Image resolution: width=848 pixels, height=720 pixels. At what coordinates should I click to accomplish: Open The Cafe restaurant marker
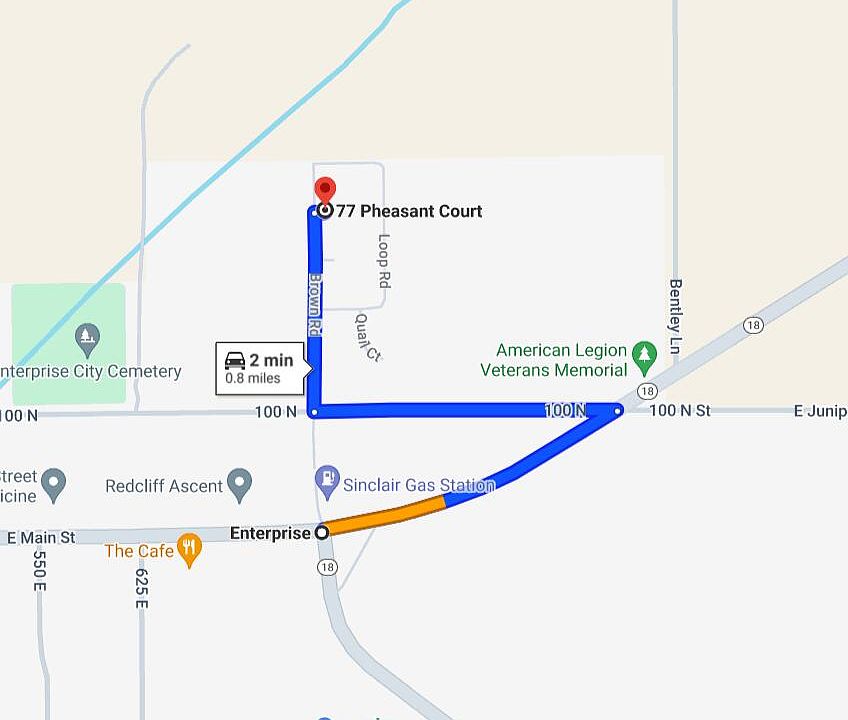coord(189,548)
